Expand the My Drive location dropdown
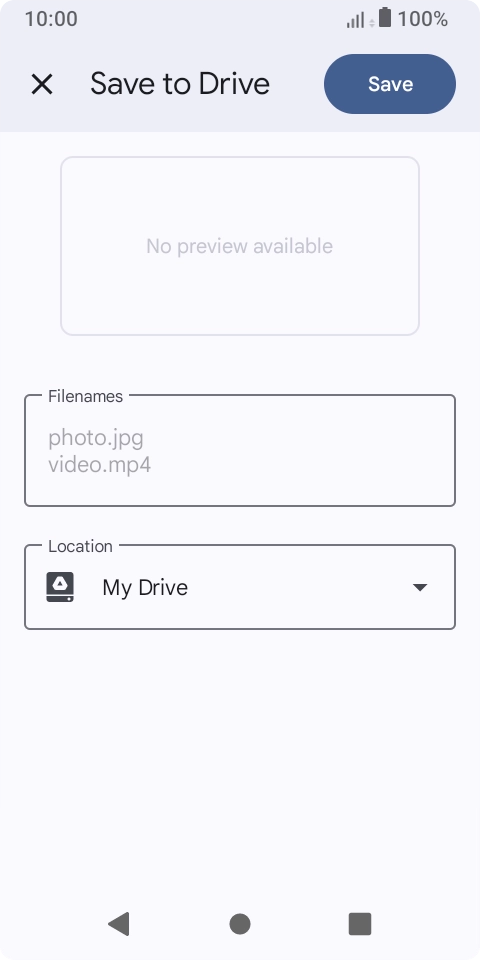480x960 pixels. pyautogui.click(x=240, y=587)
